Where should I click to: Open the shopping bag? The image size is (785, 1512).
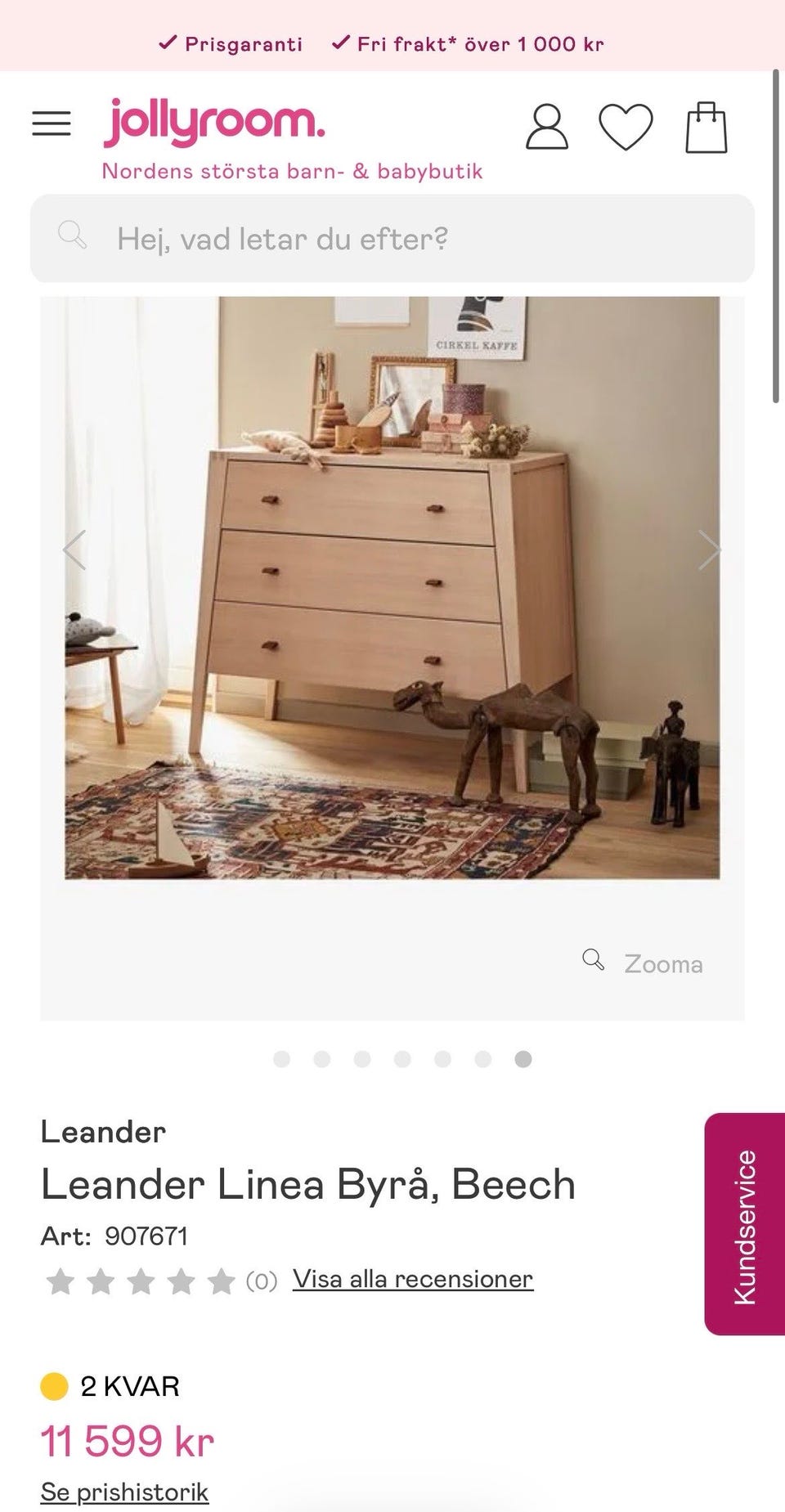pos(708,128)
